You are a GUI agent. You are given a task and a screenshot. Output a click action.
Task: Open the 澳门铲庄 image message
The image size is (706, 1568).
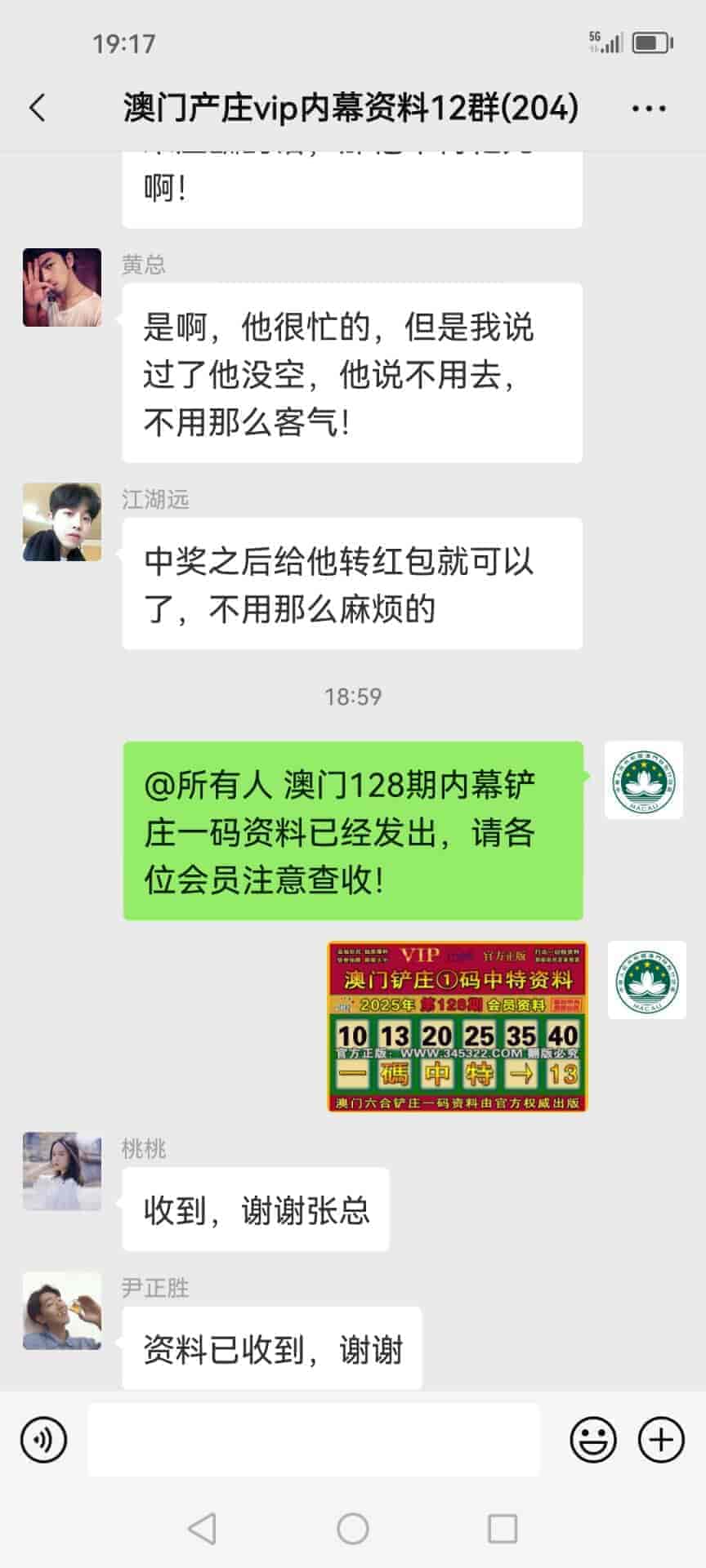(458, 1027)
